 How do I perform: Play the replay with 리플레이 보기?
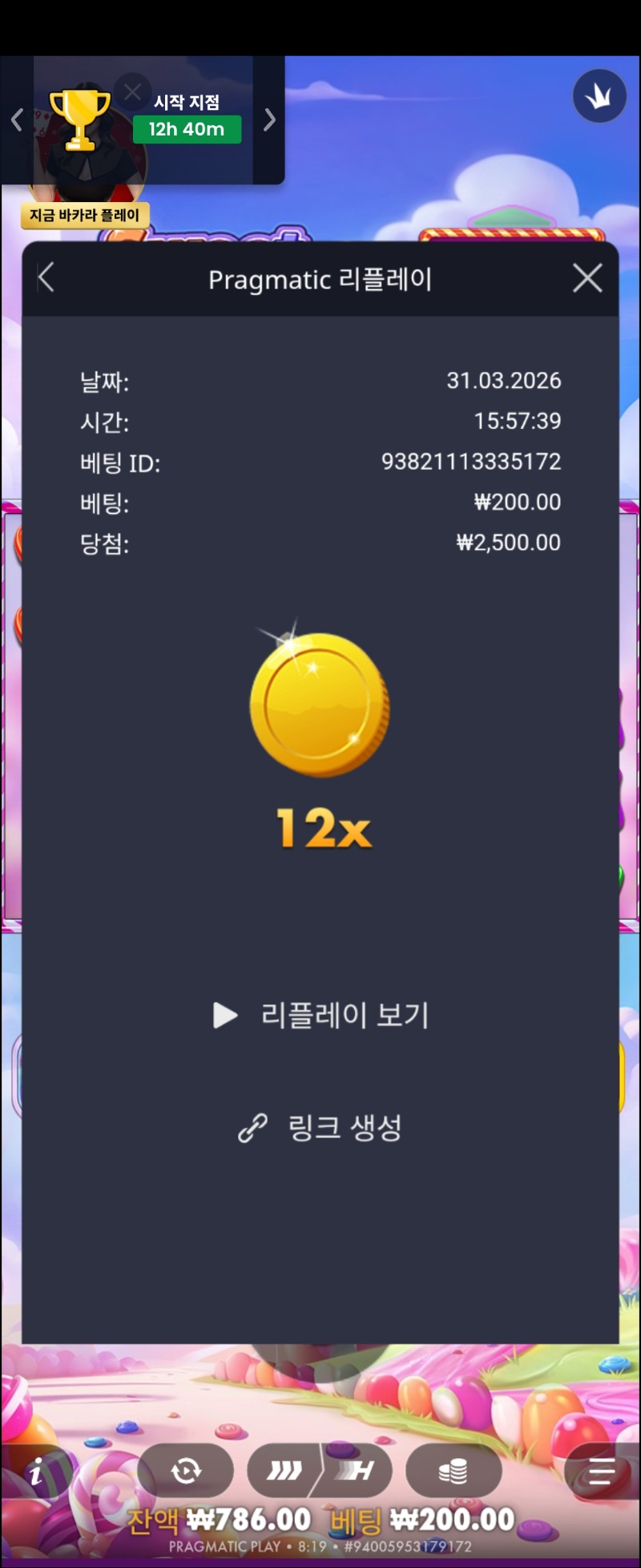click(320, 1015)
